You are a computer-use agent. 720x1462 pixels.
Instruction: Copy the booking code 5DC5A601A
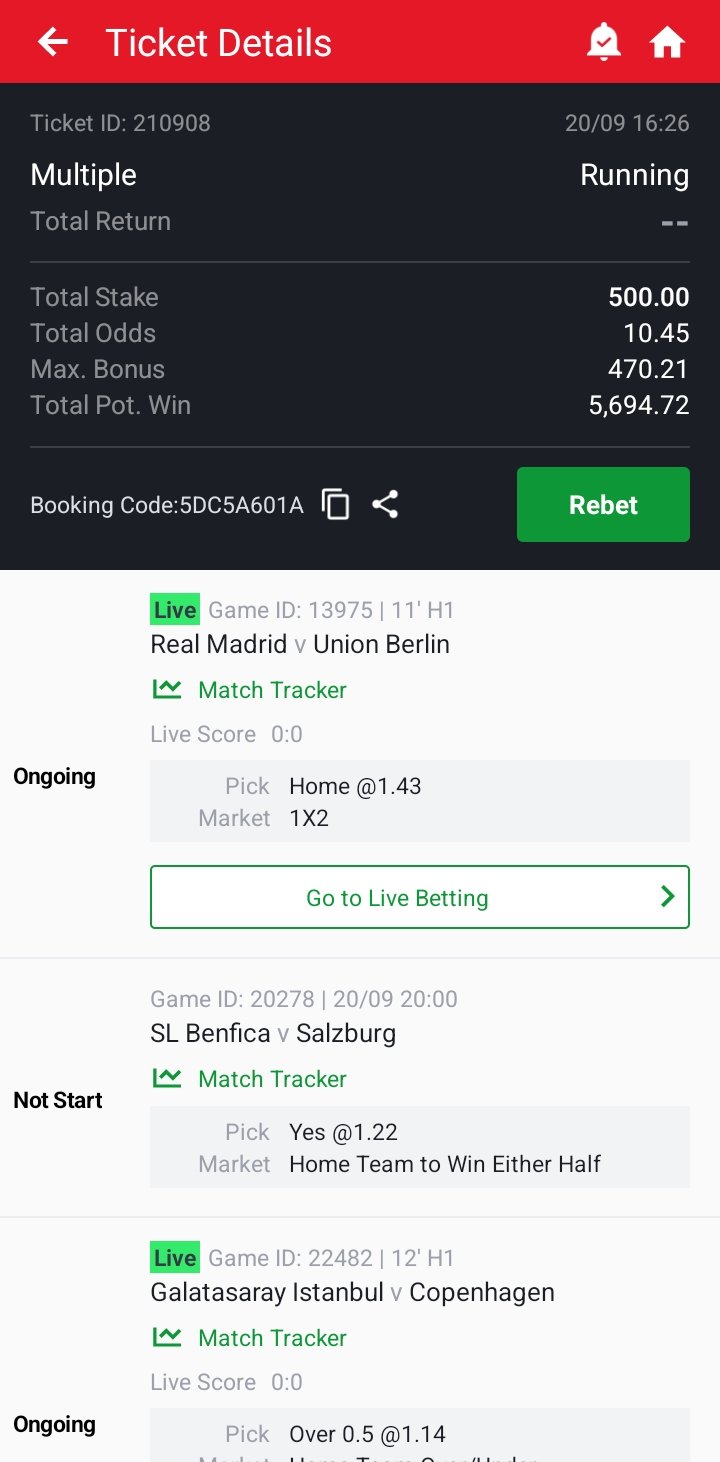(336, 505)
